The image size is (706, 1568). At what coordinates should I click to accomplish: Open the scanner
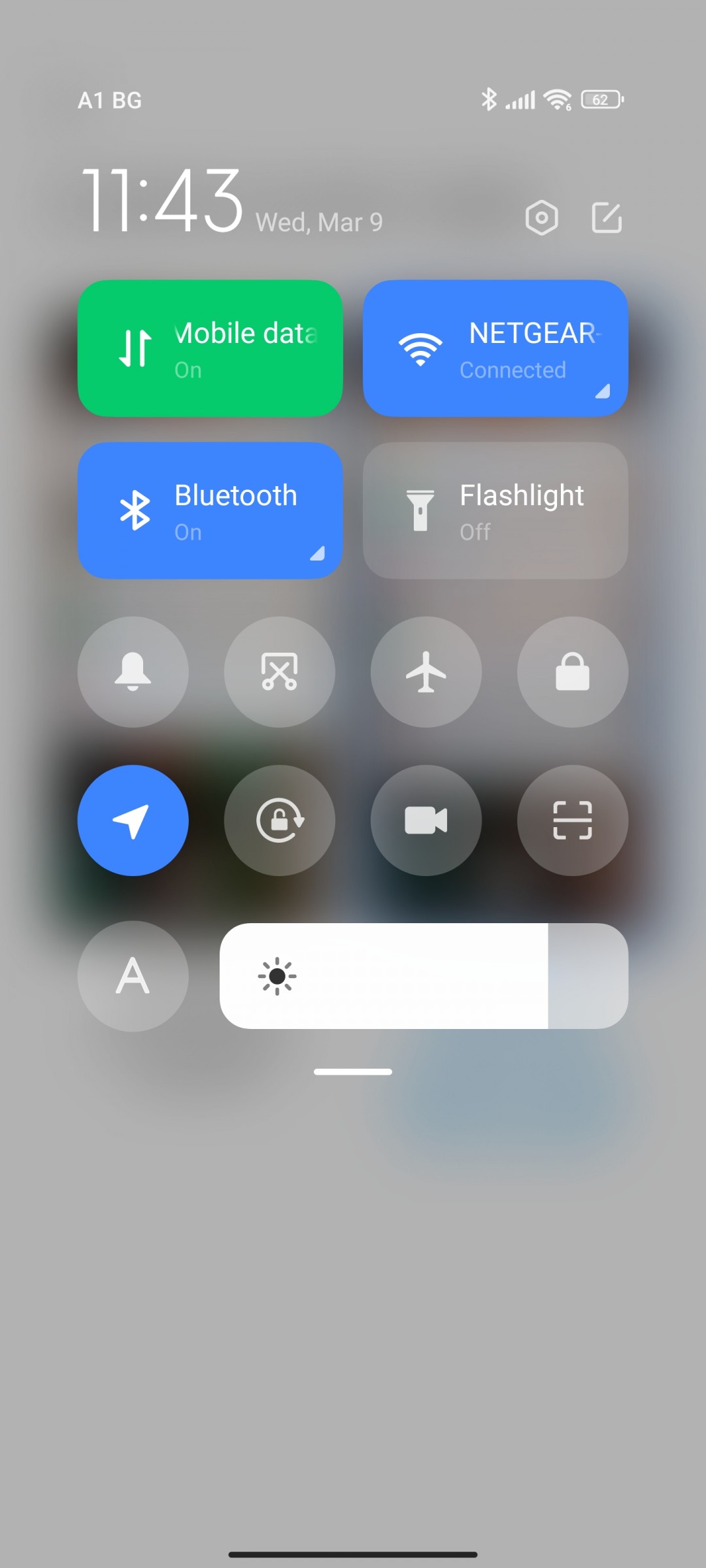(573, 821)
